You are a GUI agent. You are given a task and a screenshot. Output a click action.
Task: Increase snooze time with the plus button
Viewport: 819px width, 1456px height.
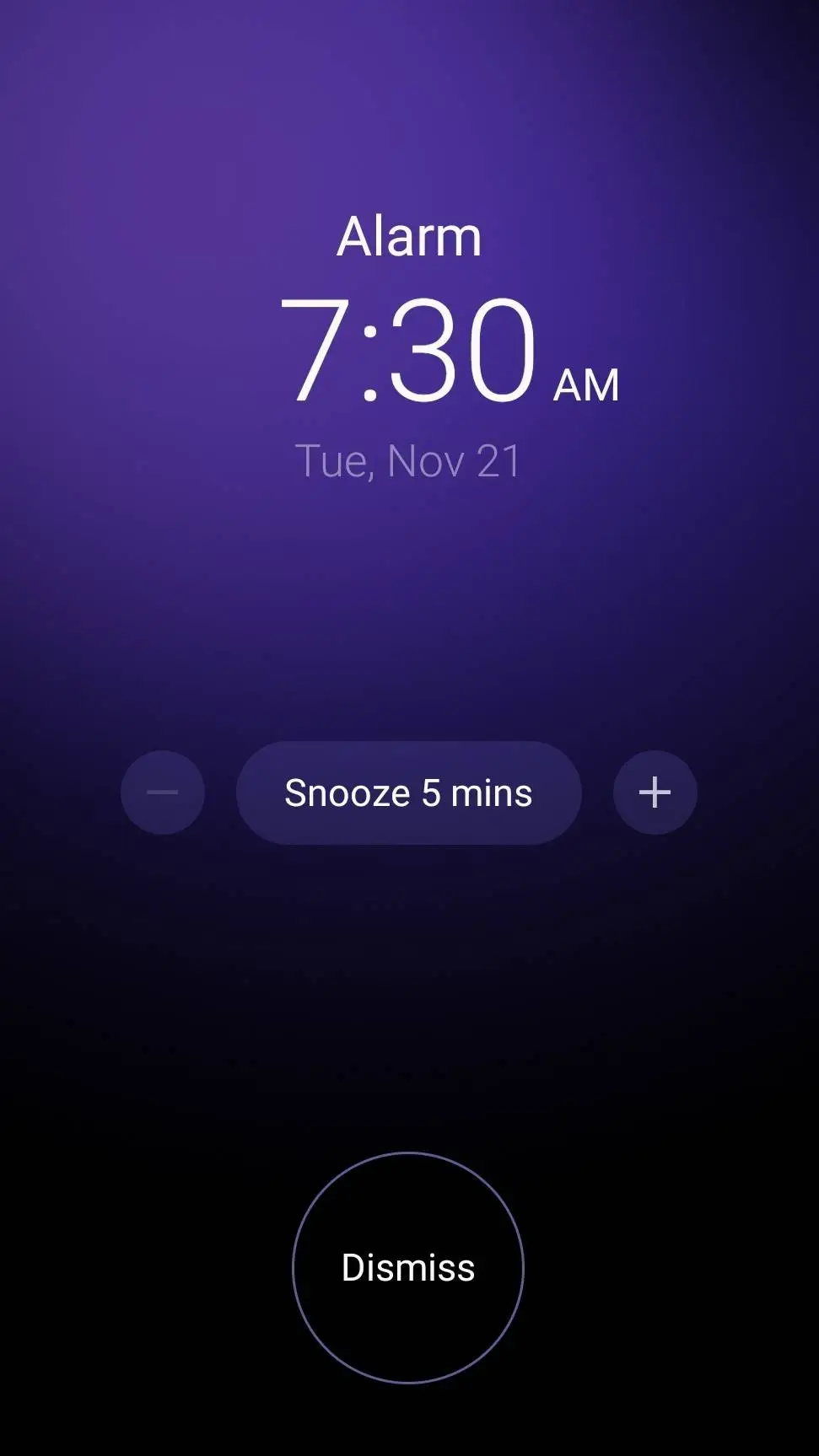(x=655, y=792)
